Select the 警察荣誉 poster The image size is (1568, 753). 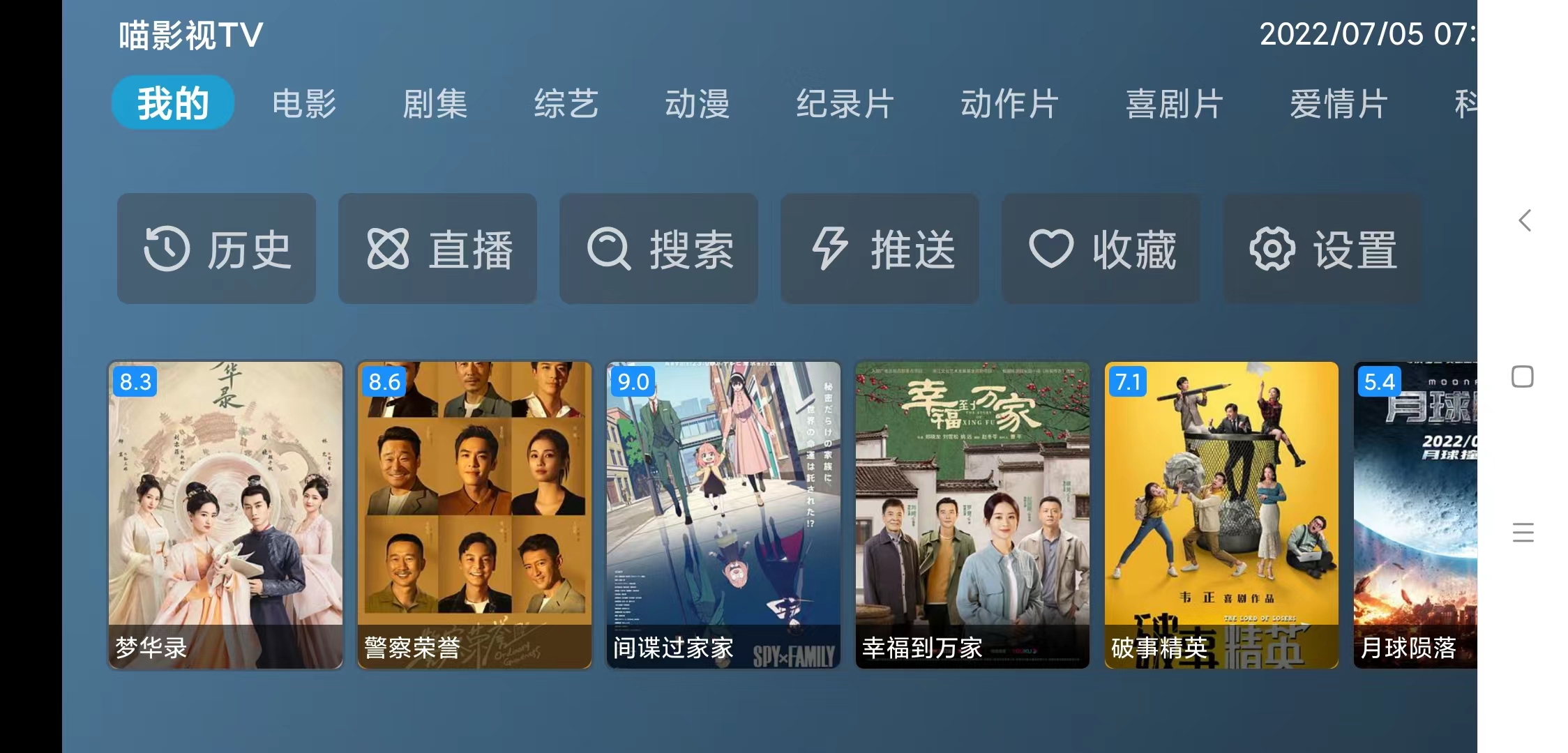pos(474,515)
